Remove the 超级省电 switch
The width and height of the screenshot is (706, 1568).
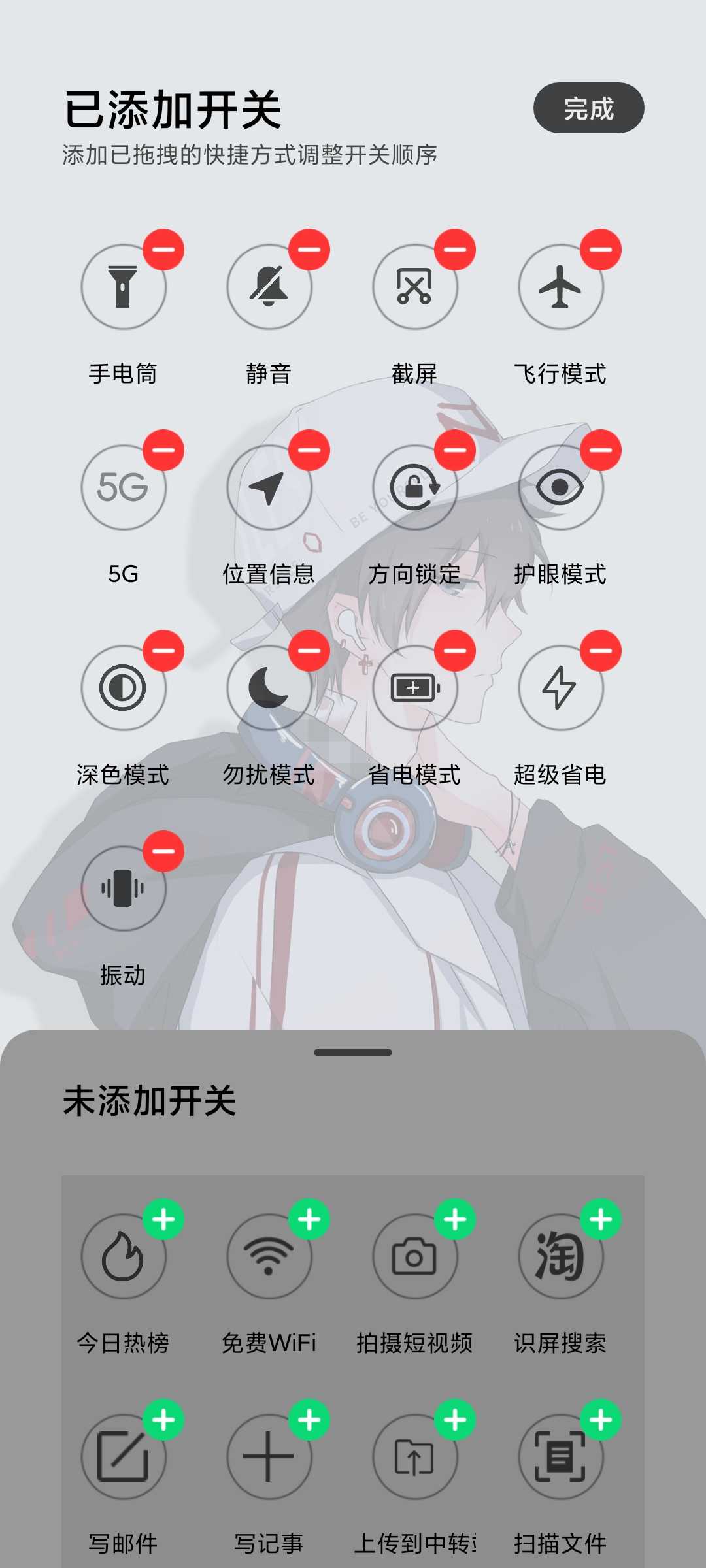click(601, 651)
